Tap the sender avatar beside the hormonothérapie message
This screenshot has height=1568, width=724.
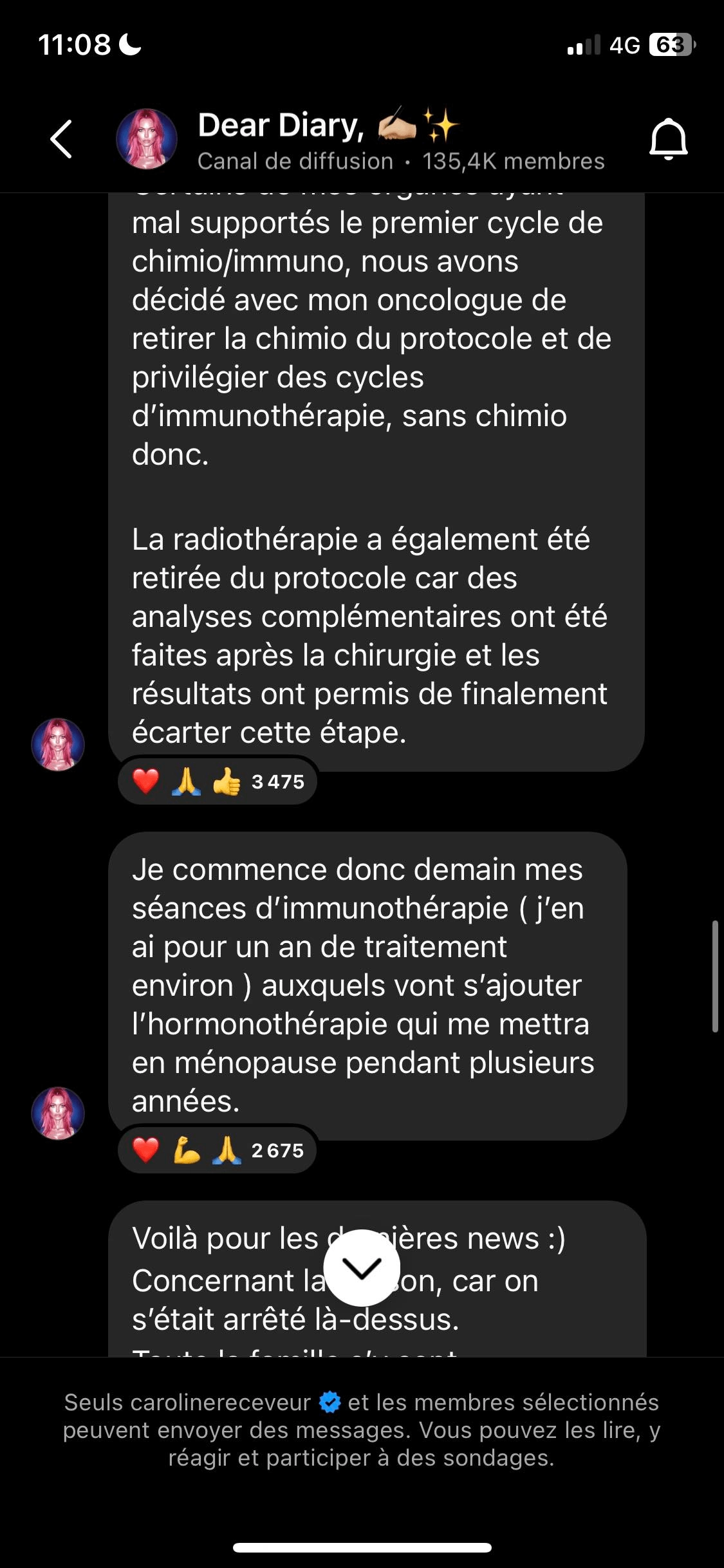pos(58,1114)
